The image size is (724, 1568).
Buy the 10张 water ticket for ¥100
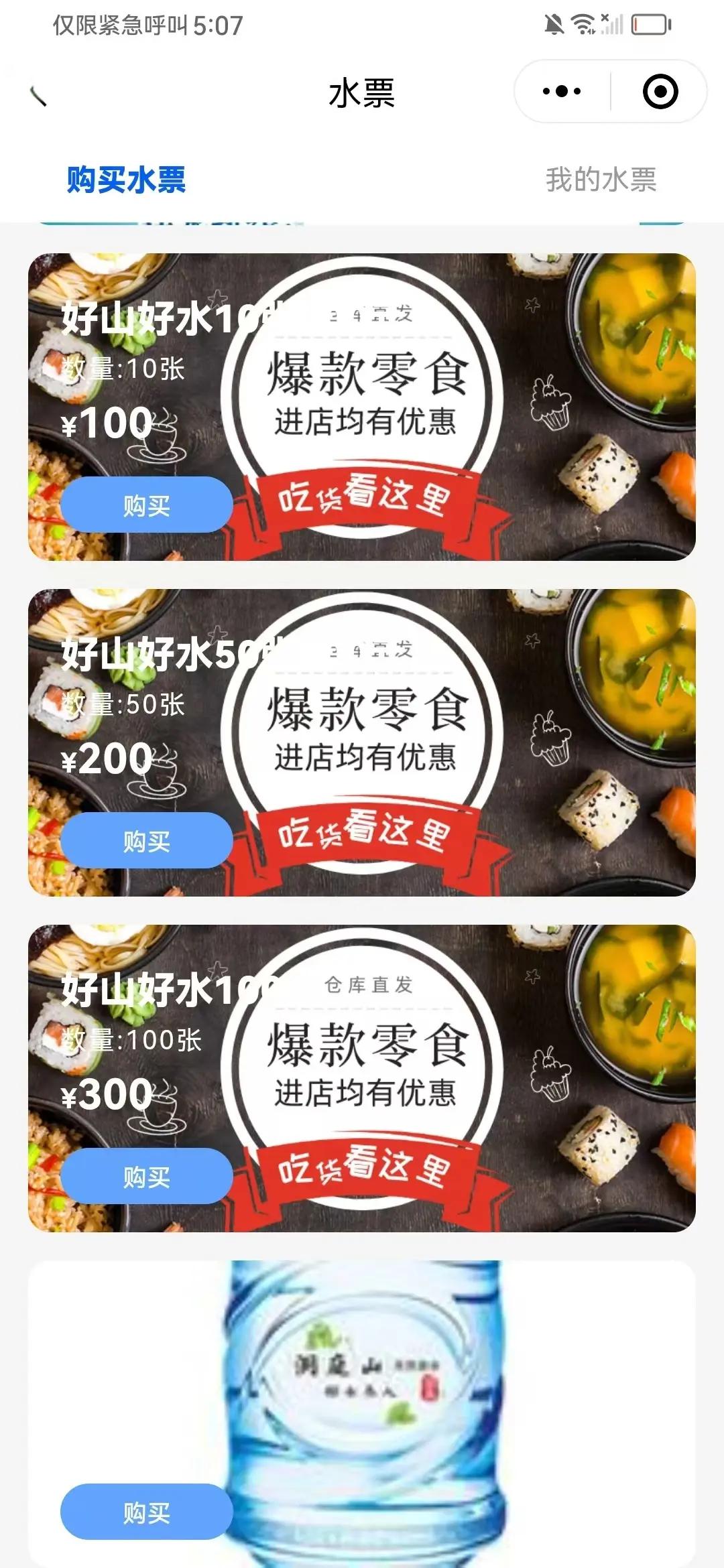click(x=146, y=505)
